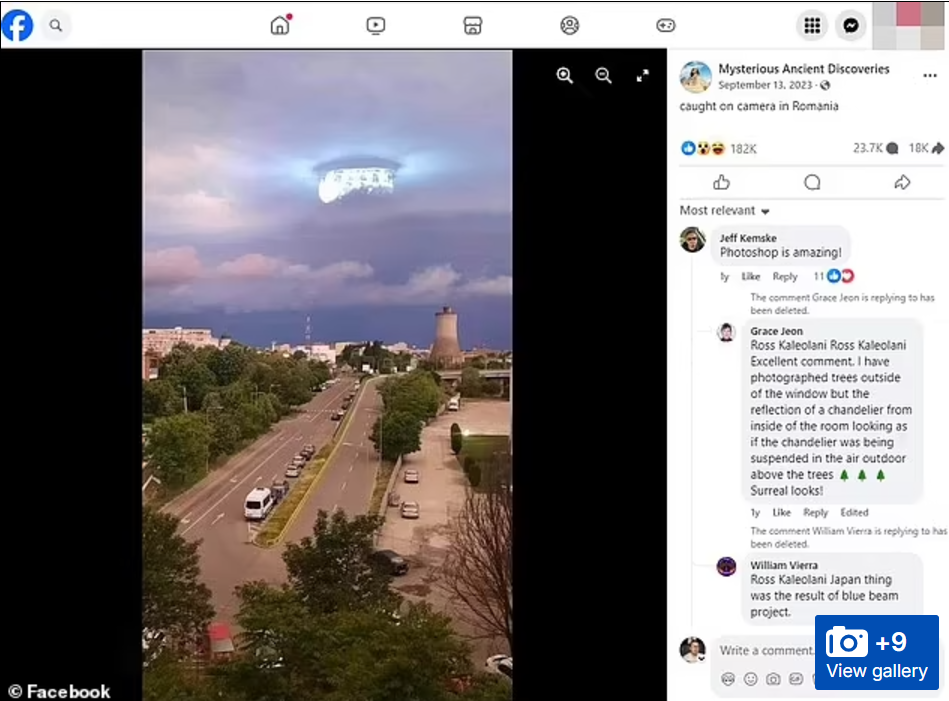The width and height of the screenshot is (949, 701).
Task: Open the View gallery button
Action: point(877,652)
